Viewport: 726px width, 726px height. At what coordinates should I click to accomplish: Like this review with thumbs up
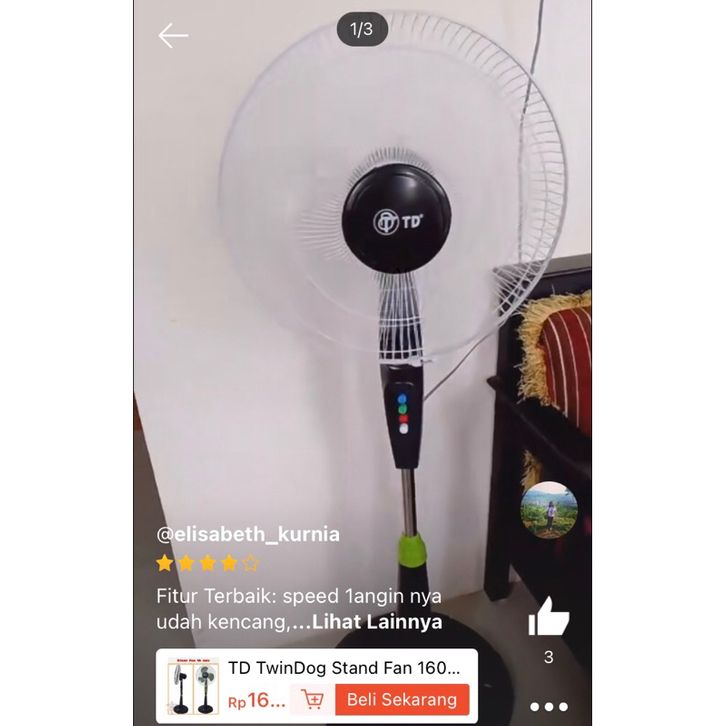548,617
